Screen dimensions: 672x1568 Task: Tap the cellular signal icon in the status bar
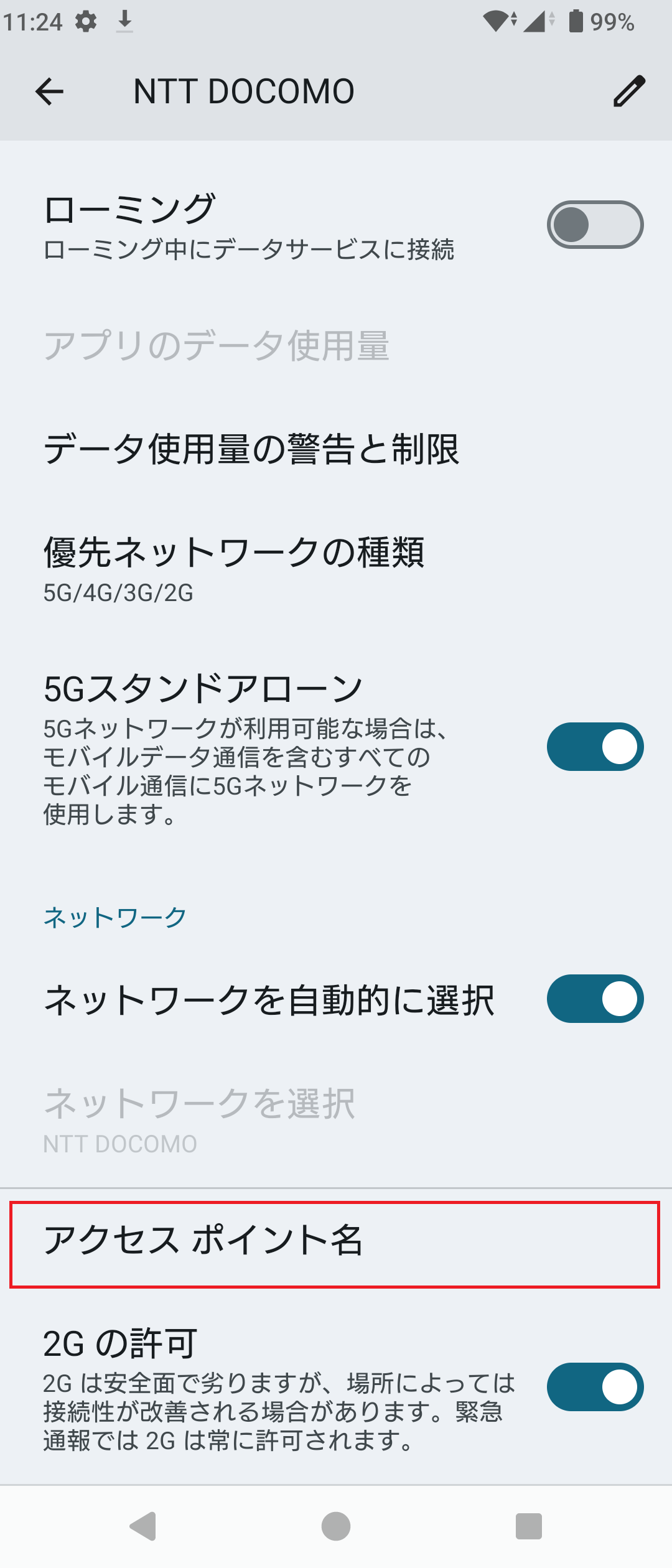(x=535, y=21)
